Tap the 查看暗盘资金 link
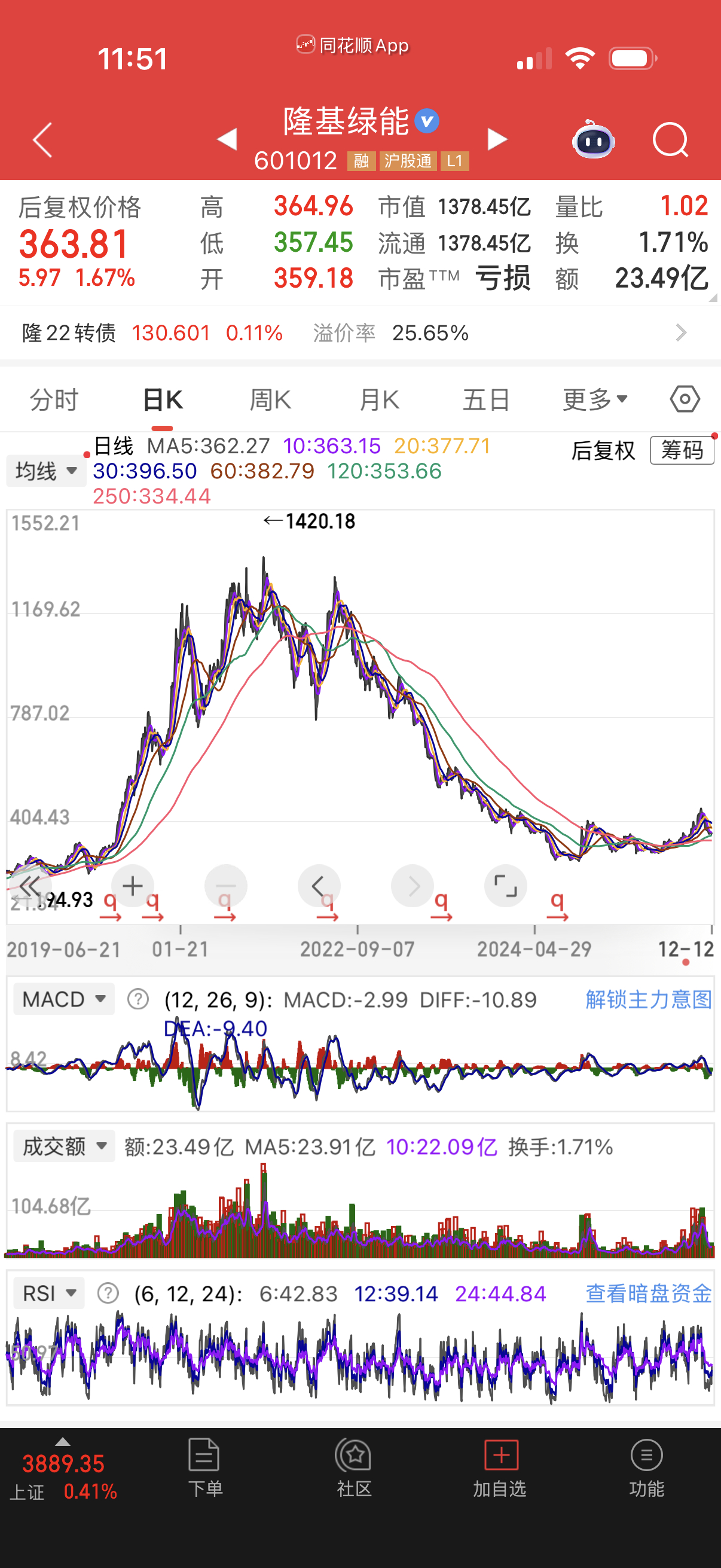 click(649, 1293)
